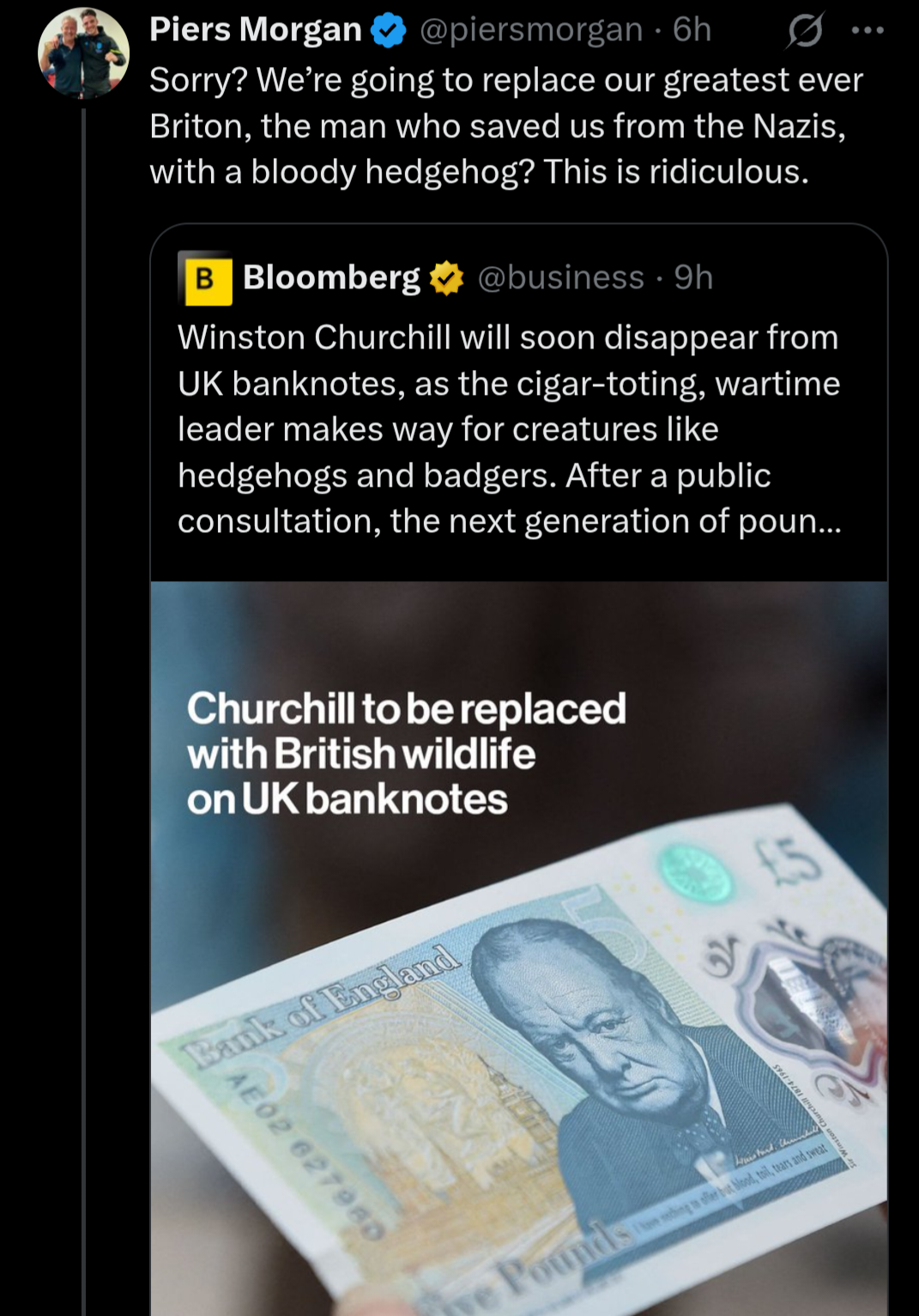Tap the Grok icon on Piers Morgan's post

[804, 31]
